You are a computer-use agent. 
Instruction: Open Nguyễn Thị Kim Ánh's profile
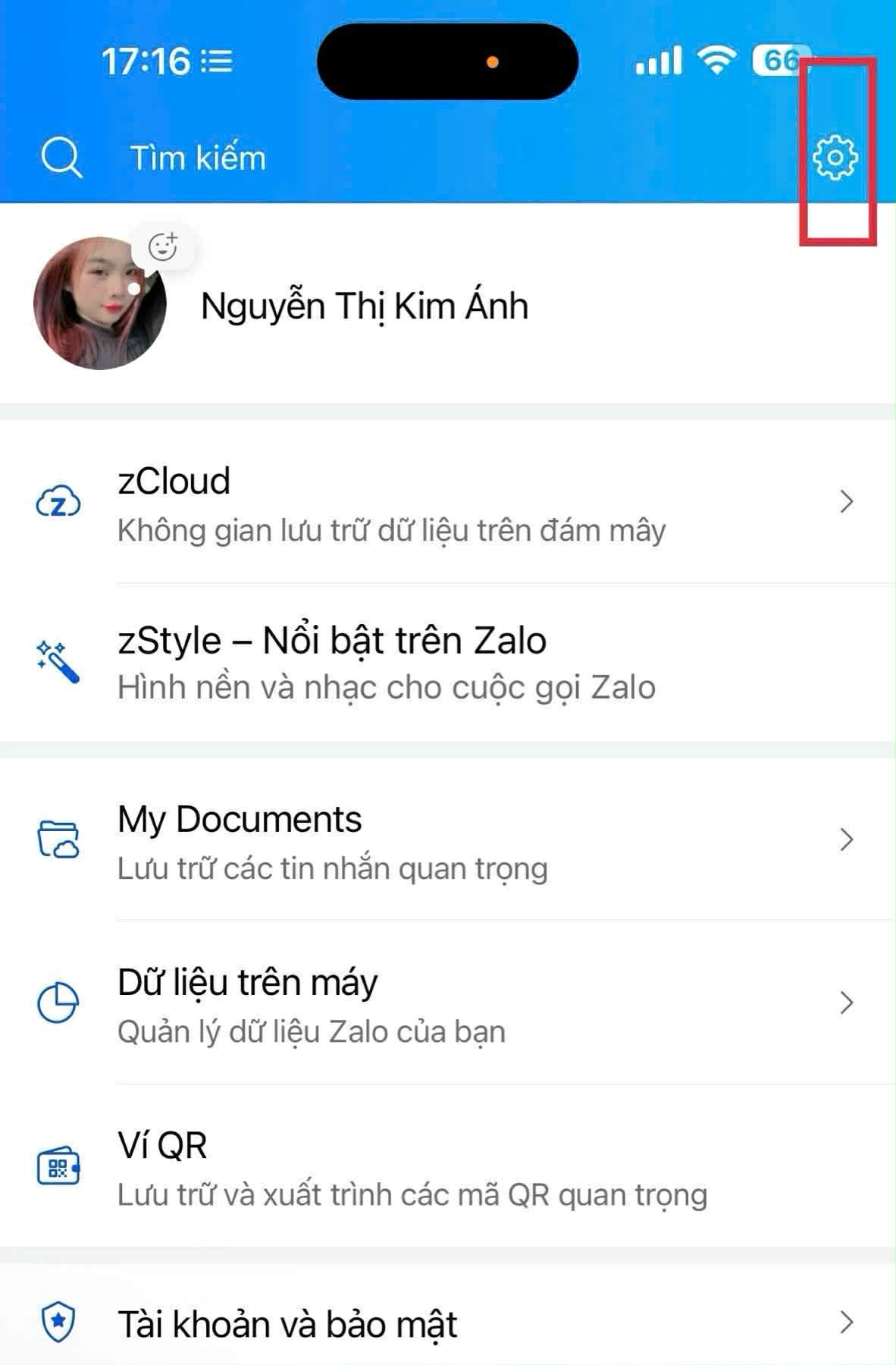pos(364,306)
